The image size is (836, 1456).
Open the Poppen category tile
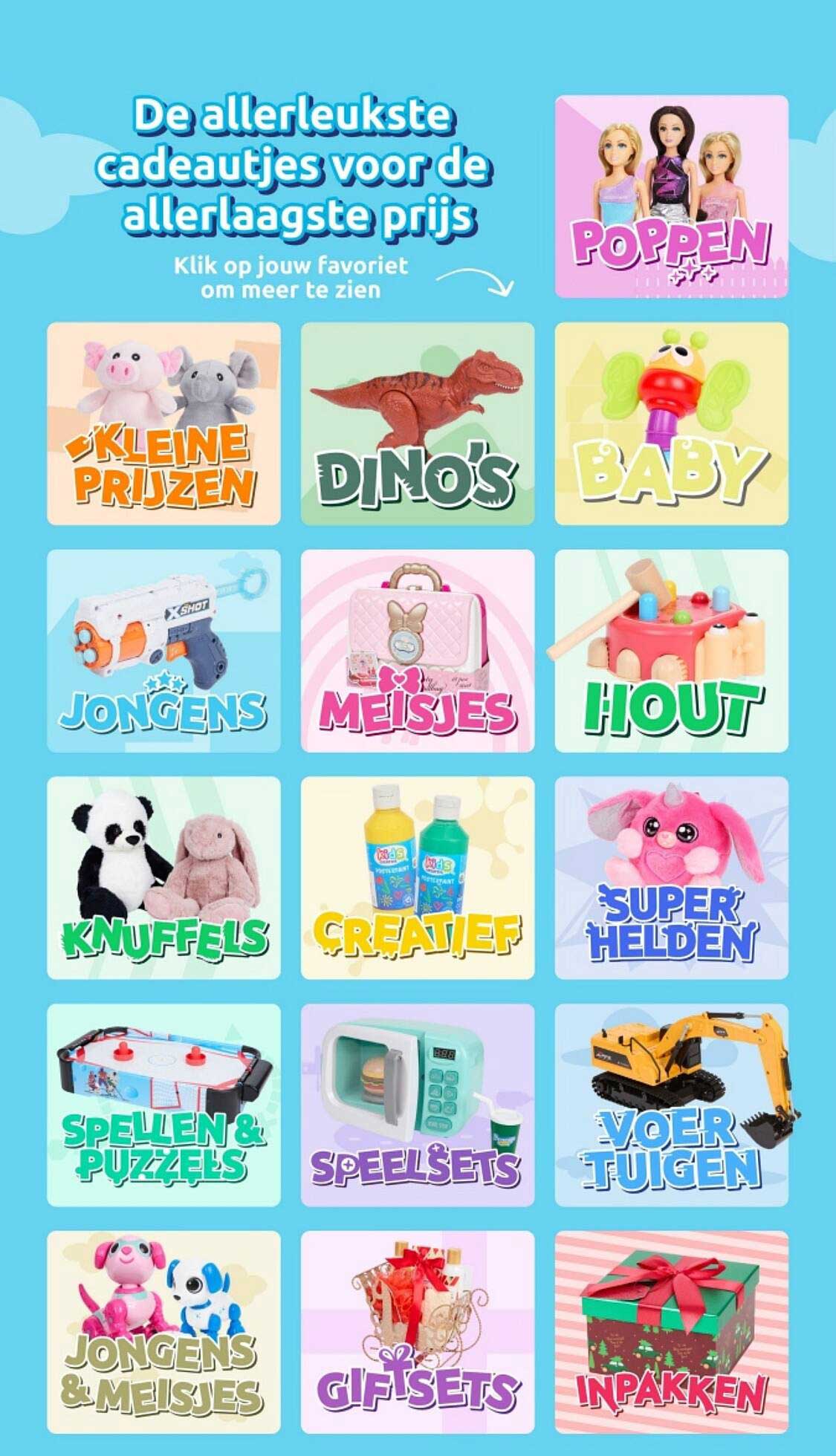(671, 196)
